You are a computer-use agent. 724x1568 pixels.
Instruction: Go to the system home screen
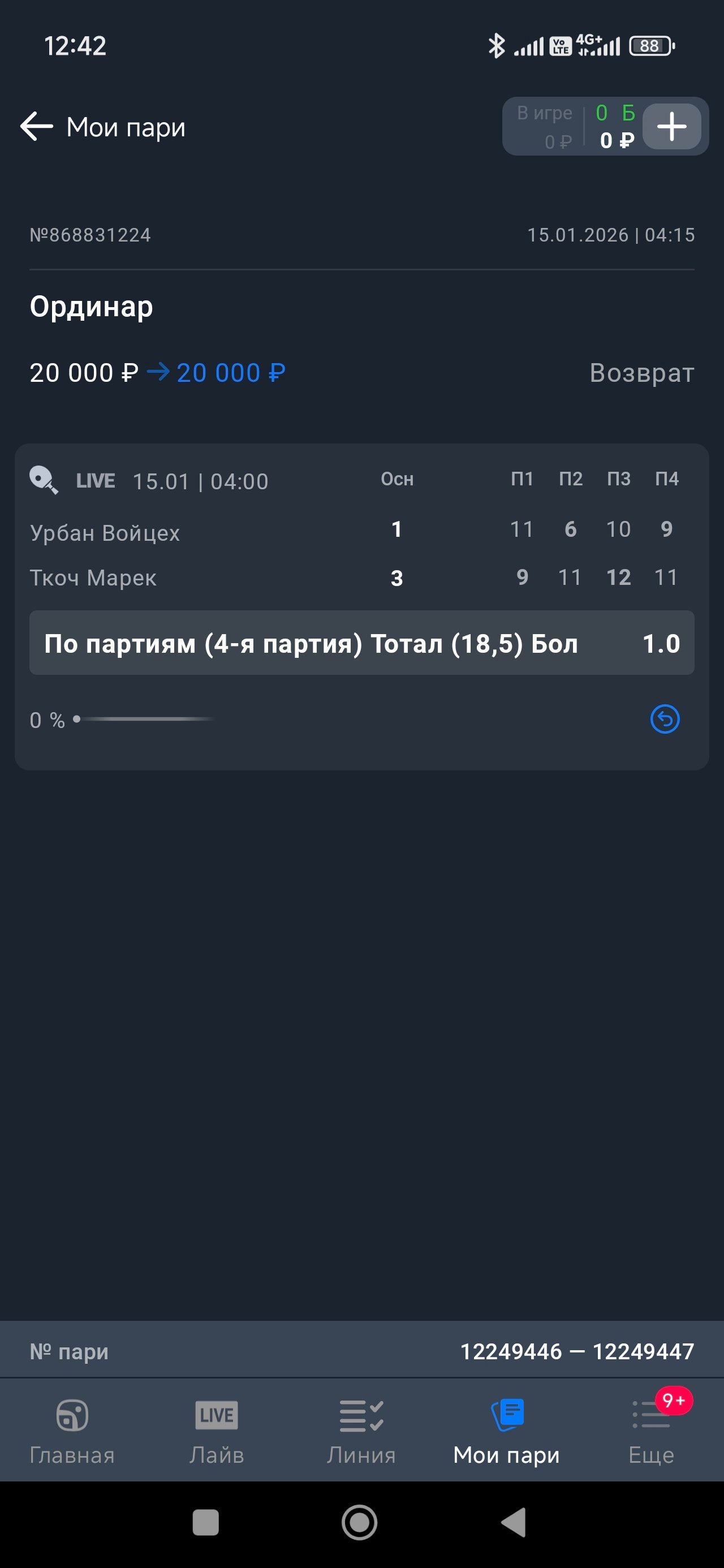(359, 1523)
